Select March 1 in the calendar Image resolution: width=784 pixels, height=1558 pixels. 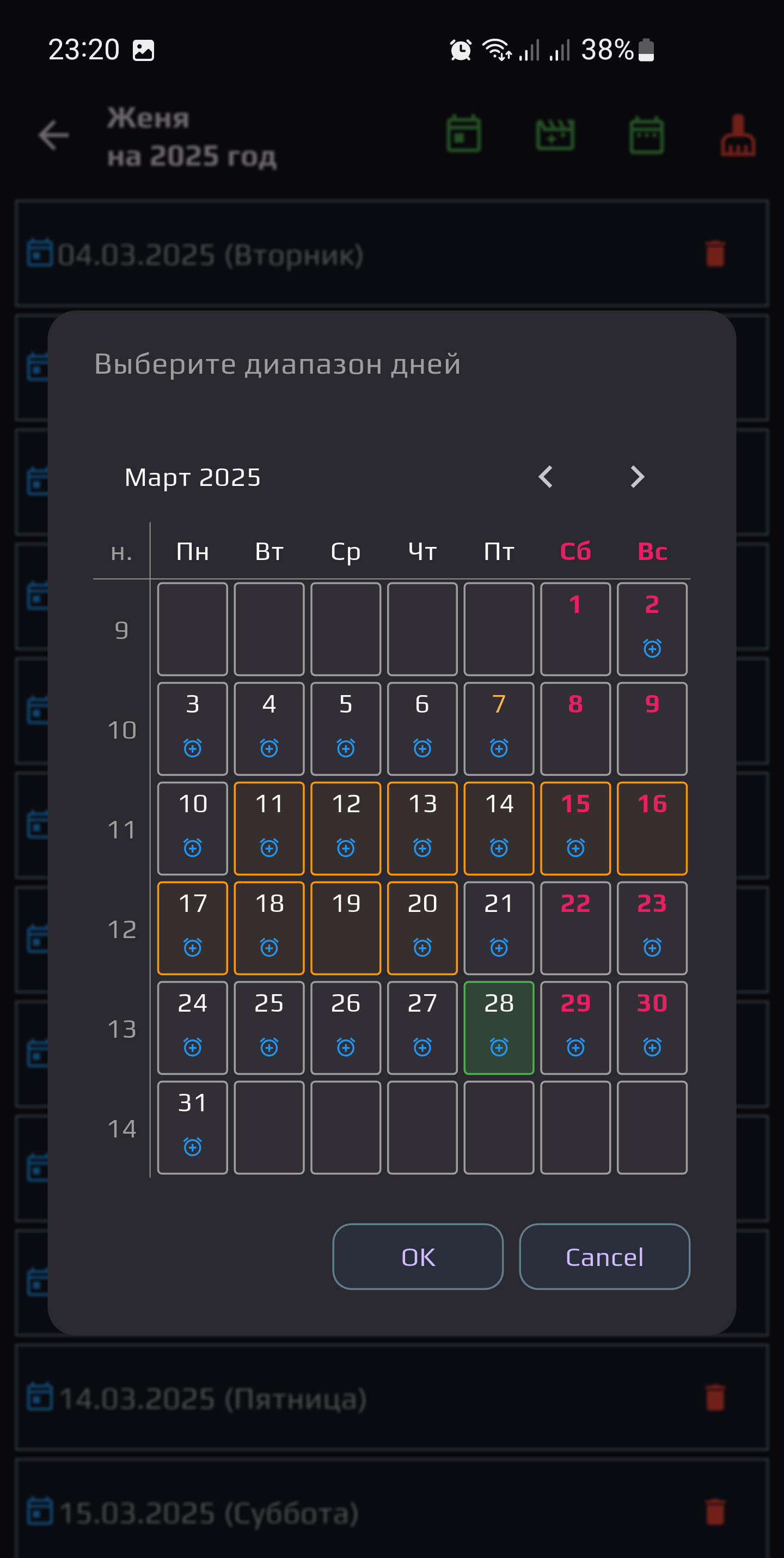[x=575, y=629]
